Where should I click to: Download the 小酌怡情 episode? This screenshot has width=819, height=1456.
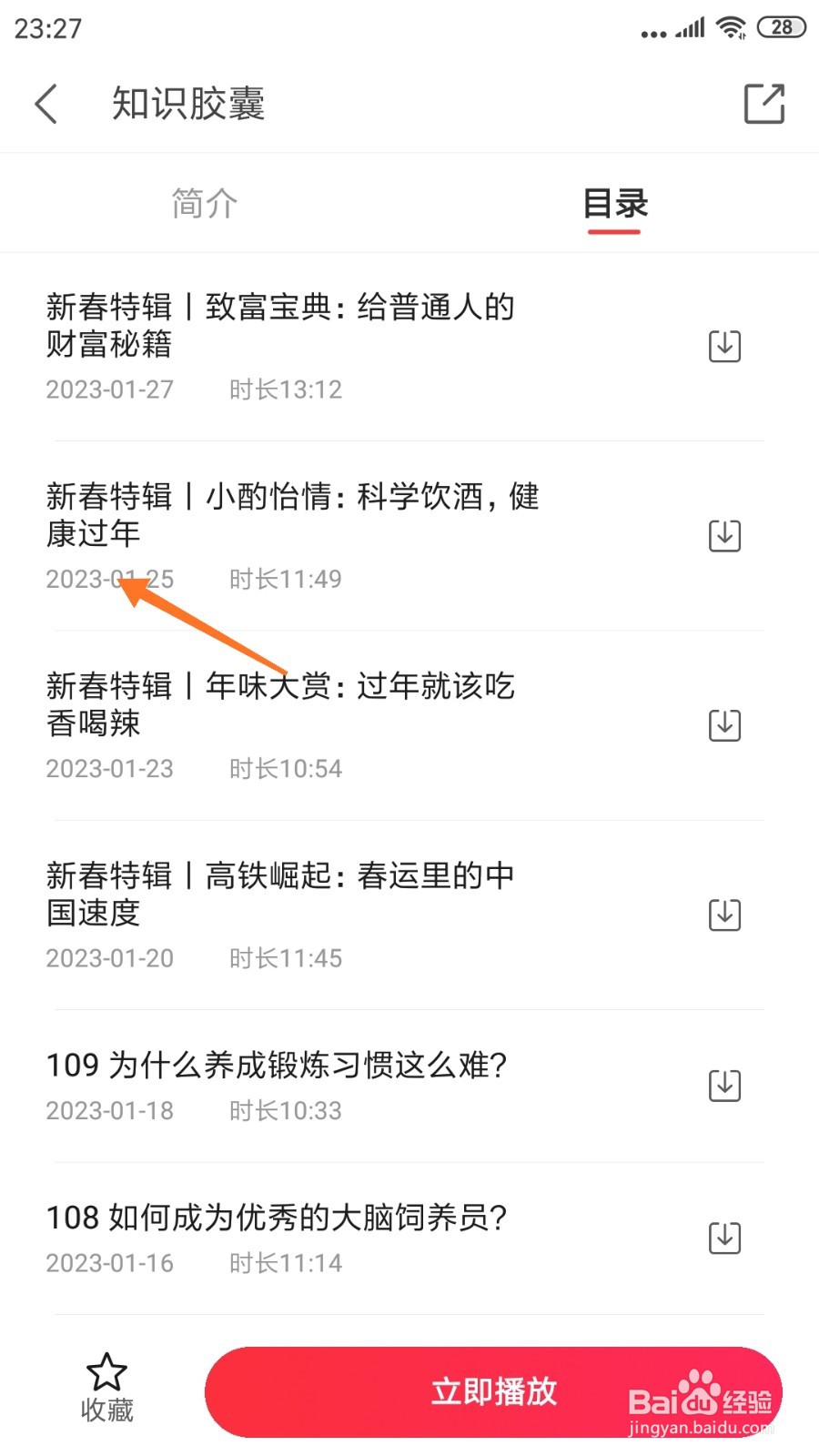click(723, 536)
